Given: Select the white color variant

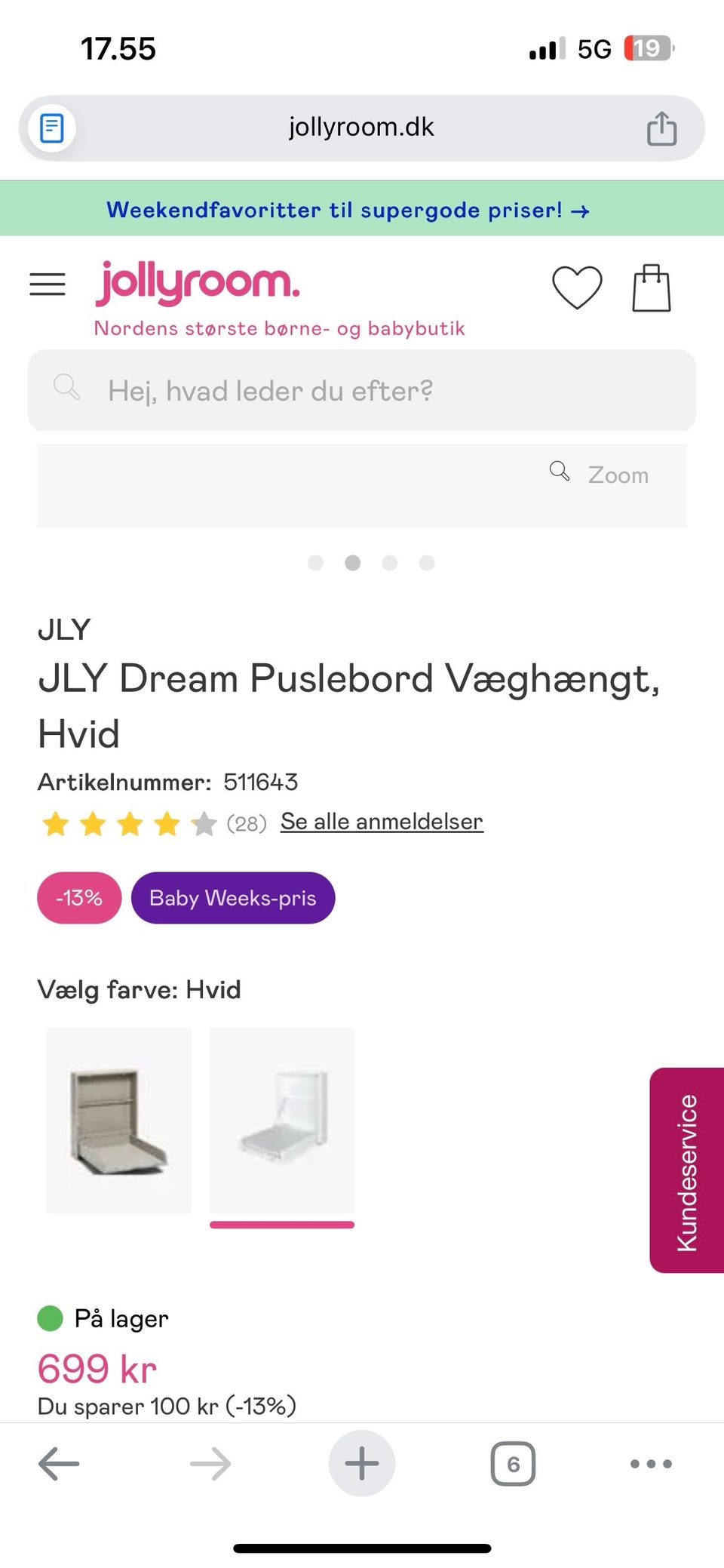Looking at the screenshot, I should tap(282, 1121).
